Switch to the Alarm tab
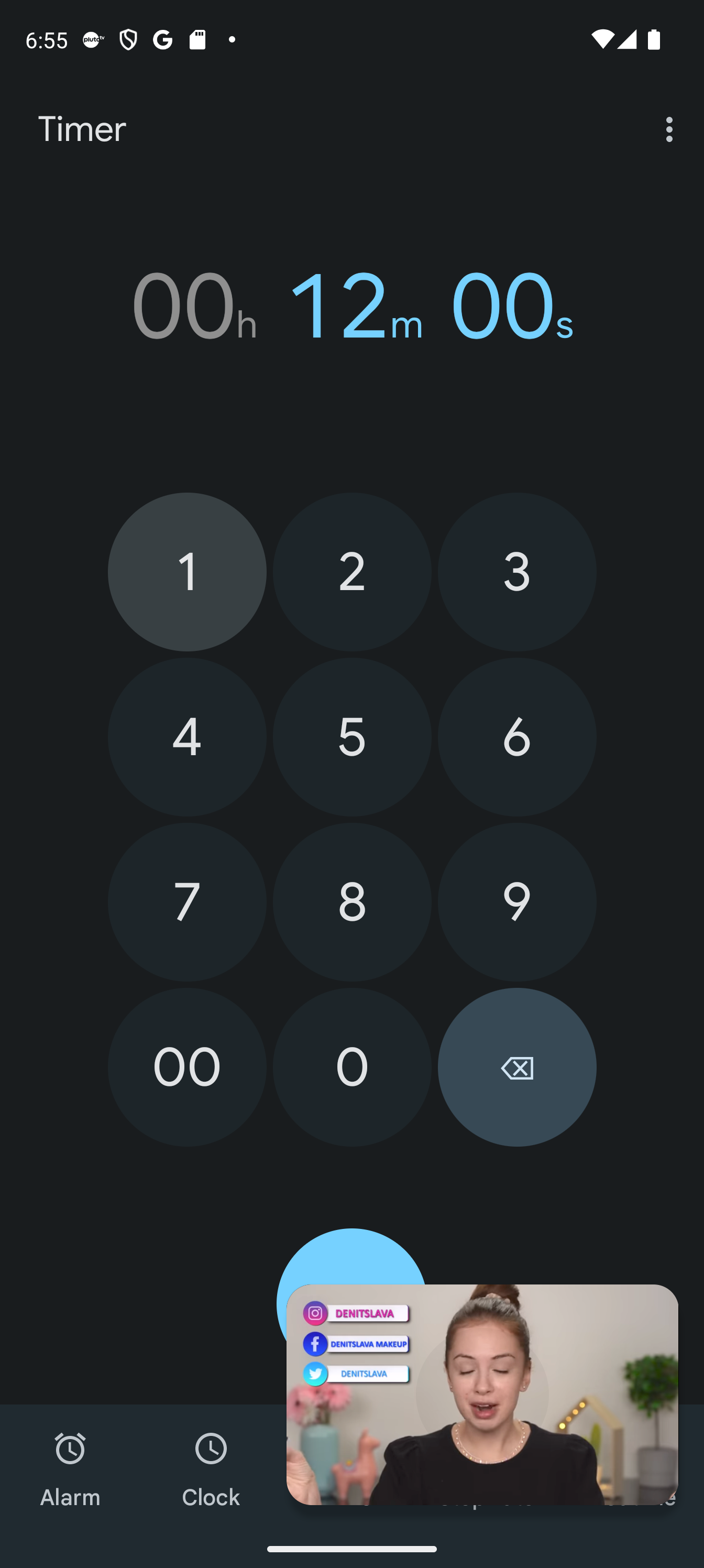The width and height of the screenshot is (704, 1568). pyautogui.click(x=70, y=1467)
